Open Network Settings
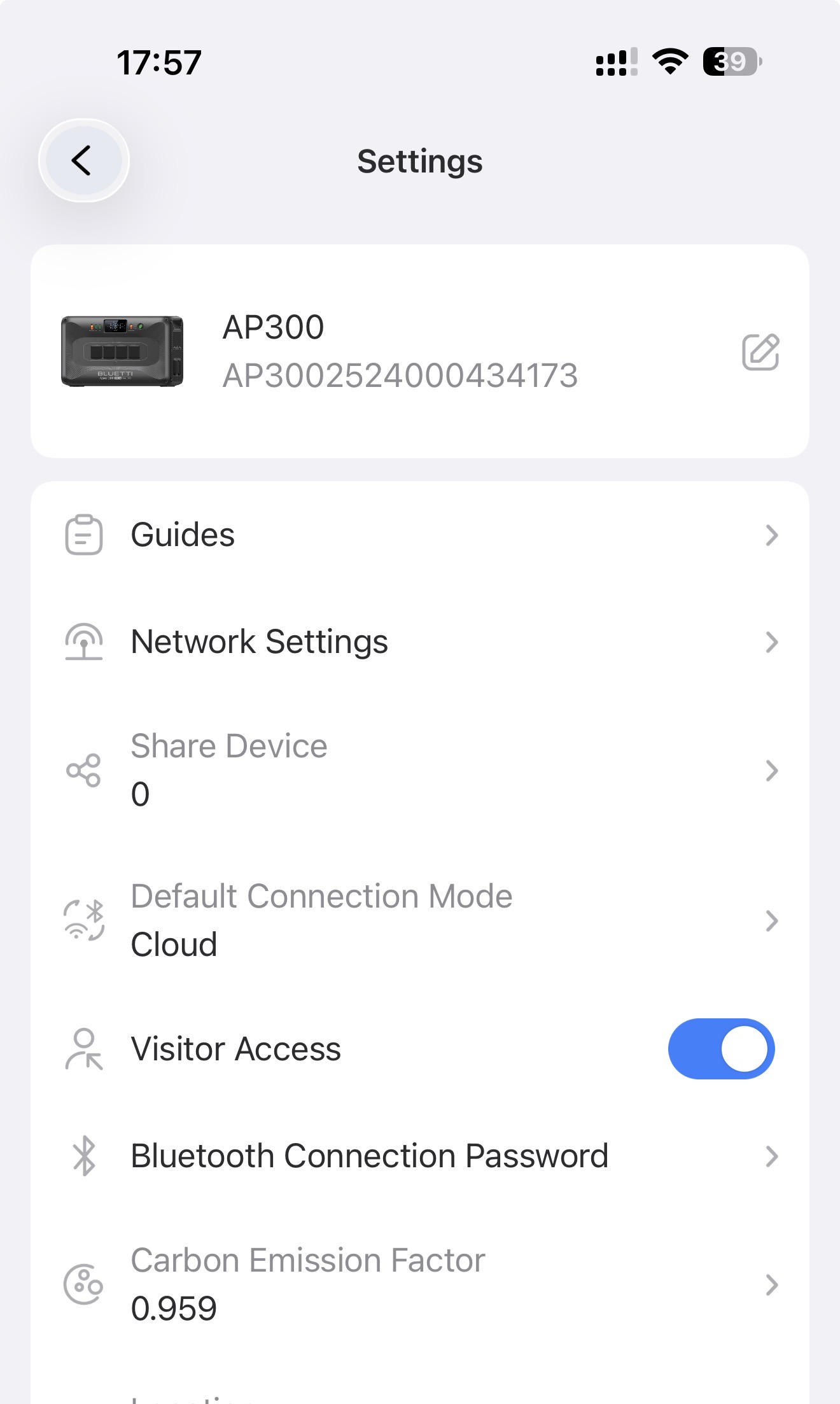This screenshot has width=840, height=1404. click(420, 642)
